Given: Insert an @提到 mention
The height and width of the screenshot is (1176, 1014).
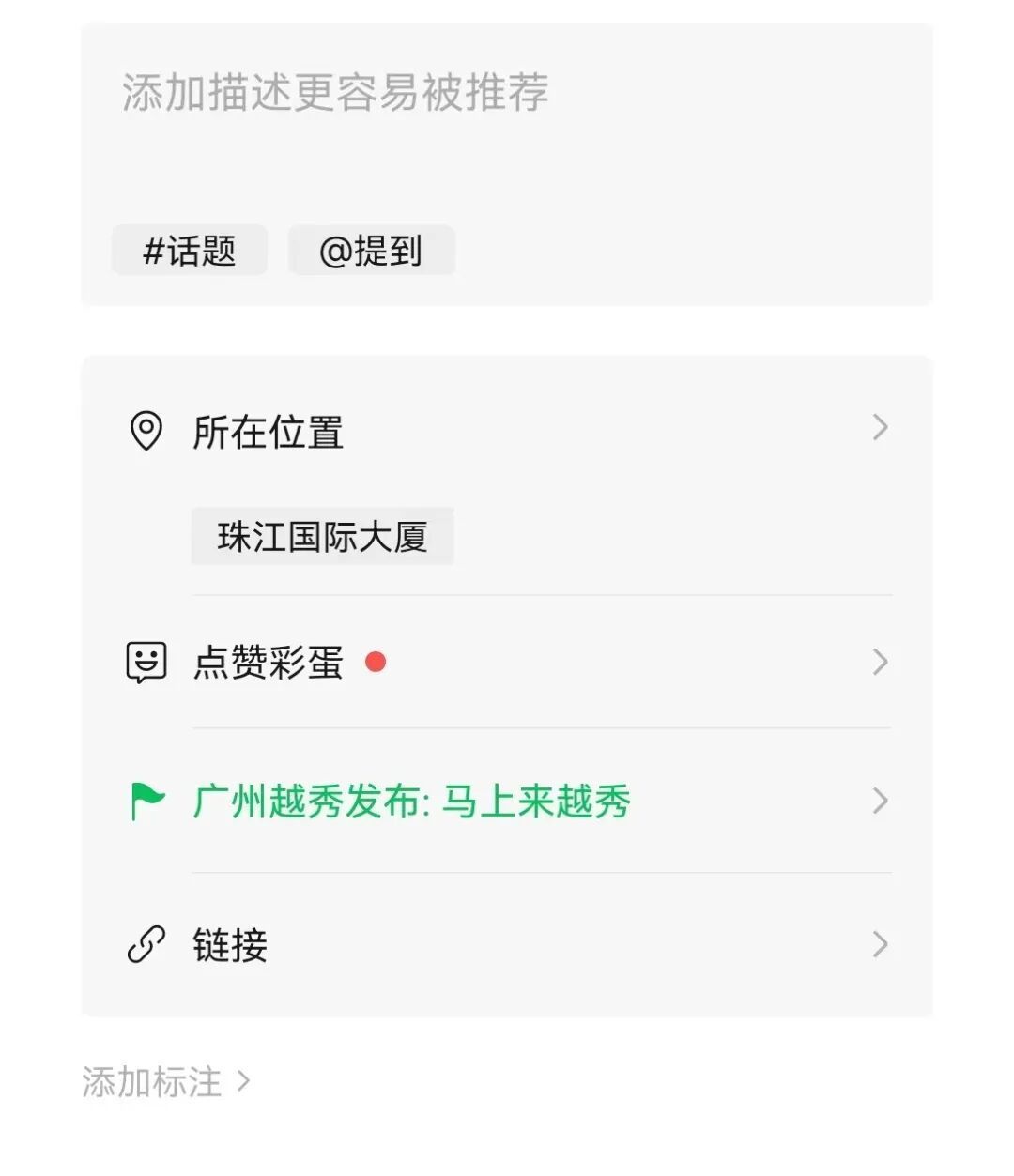Looking at the screenshot, I should tap(371, 251).
